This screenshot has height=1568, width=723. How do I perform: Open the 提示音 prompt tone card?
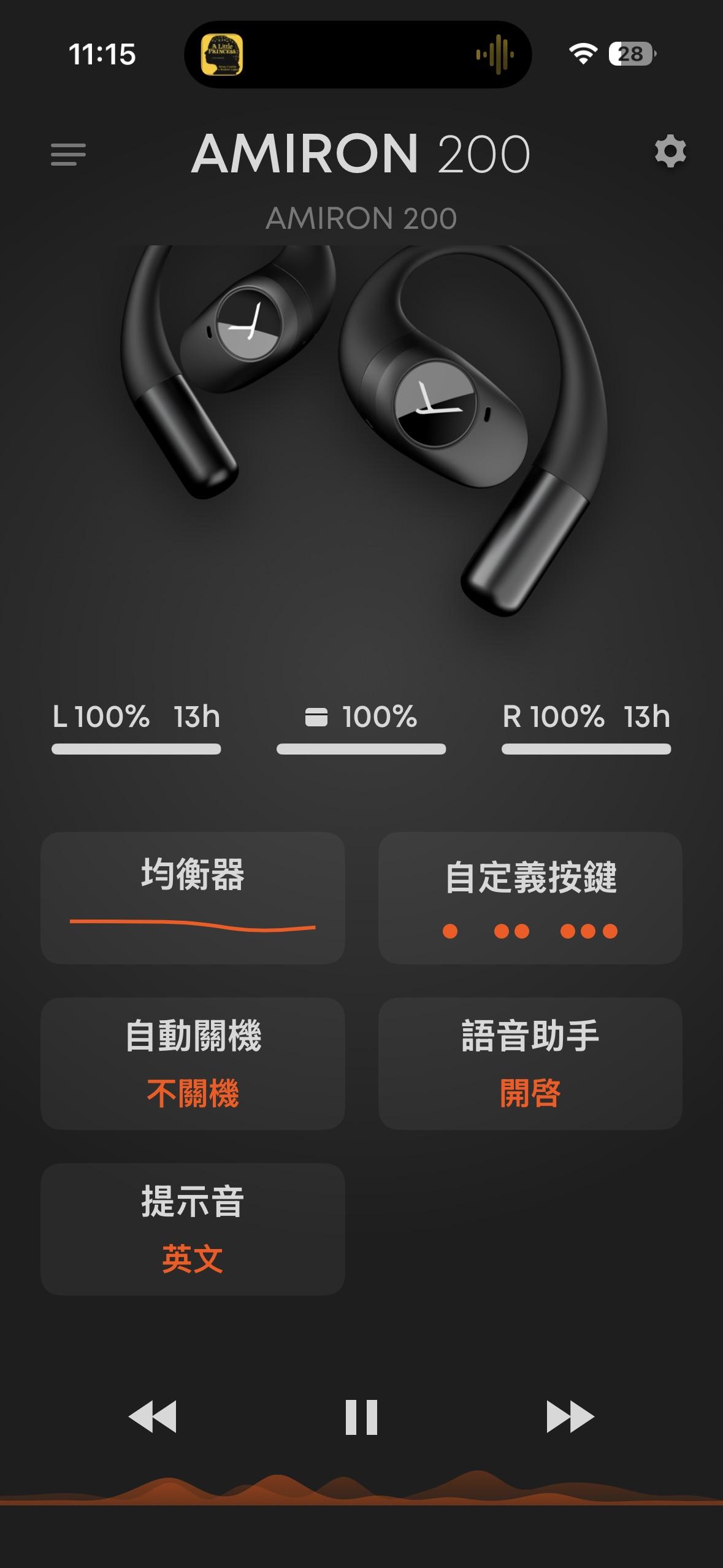pos(193,1229)
